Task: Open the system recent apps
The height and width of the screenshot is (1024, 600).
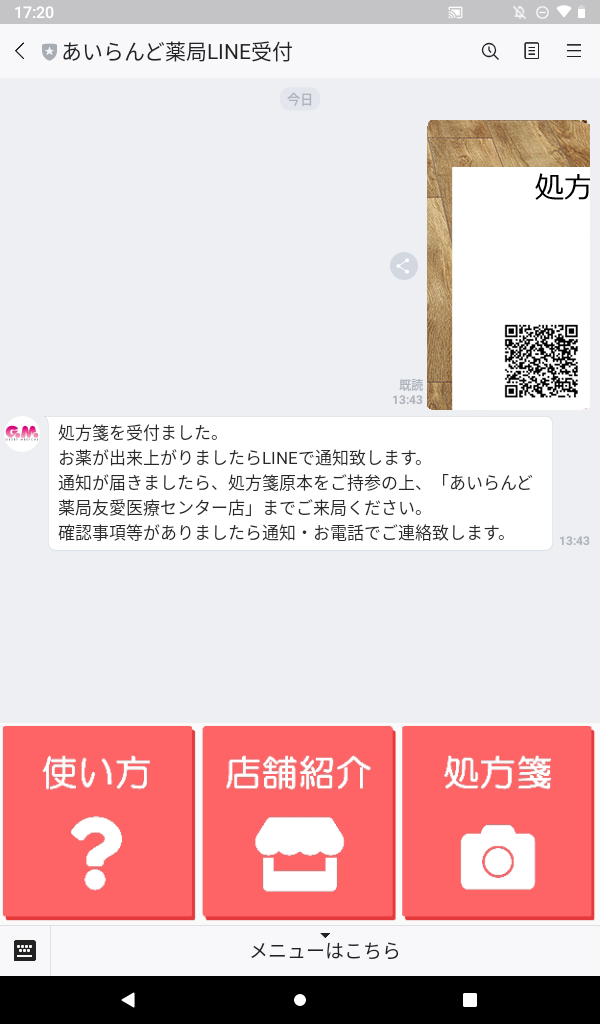Action: click(x=470, y=999)
